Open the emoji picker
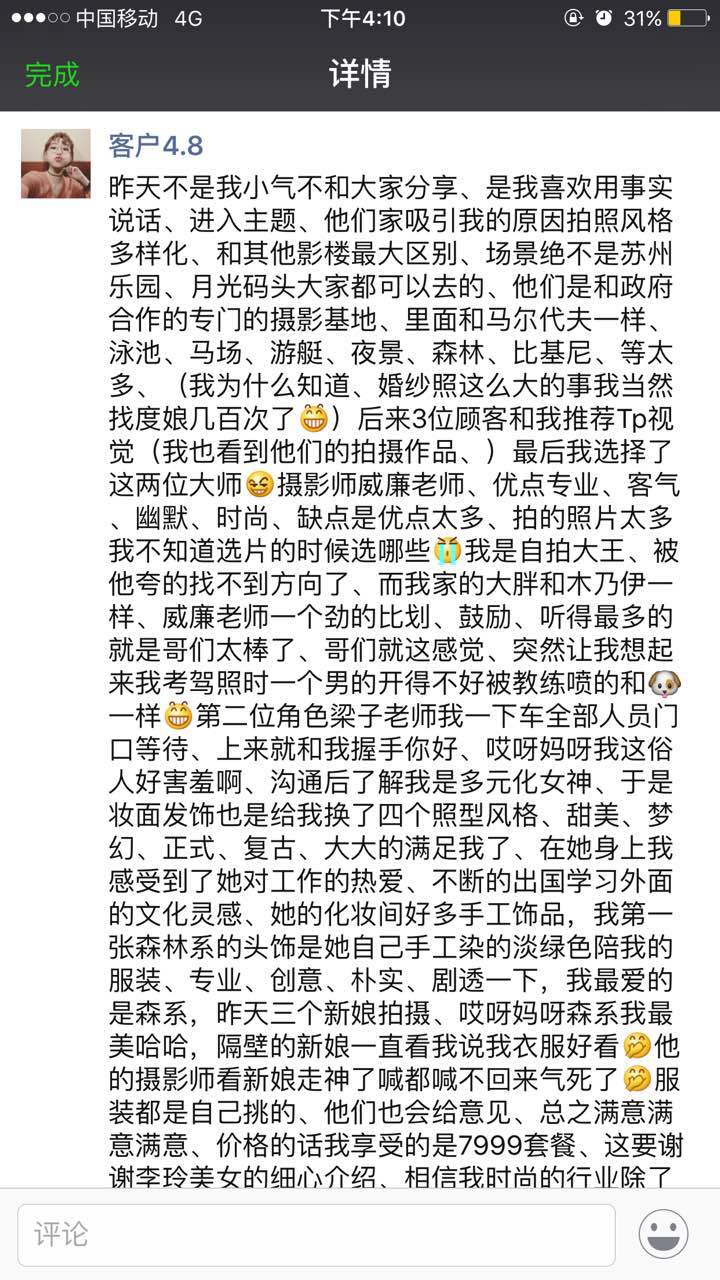Viewport: 720px width, 1280px height. [663, 1235]
